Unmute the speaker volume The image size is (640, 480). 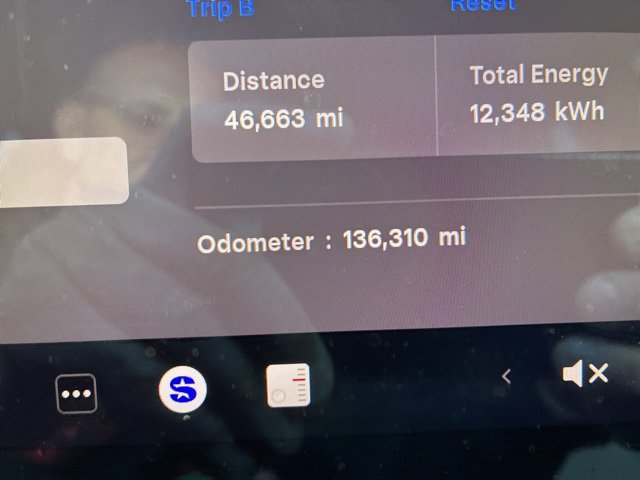click(x=585, y=374)
